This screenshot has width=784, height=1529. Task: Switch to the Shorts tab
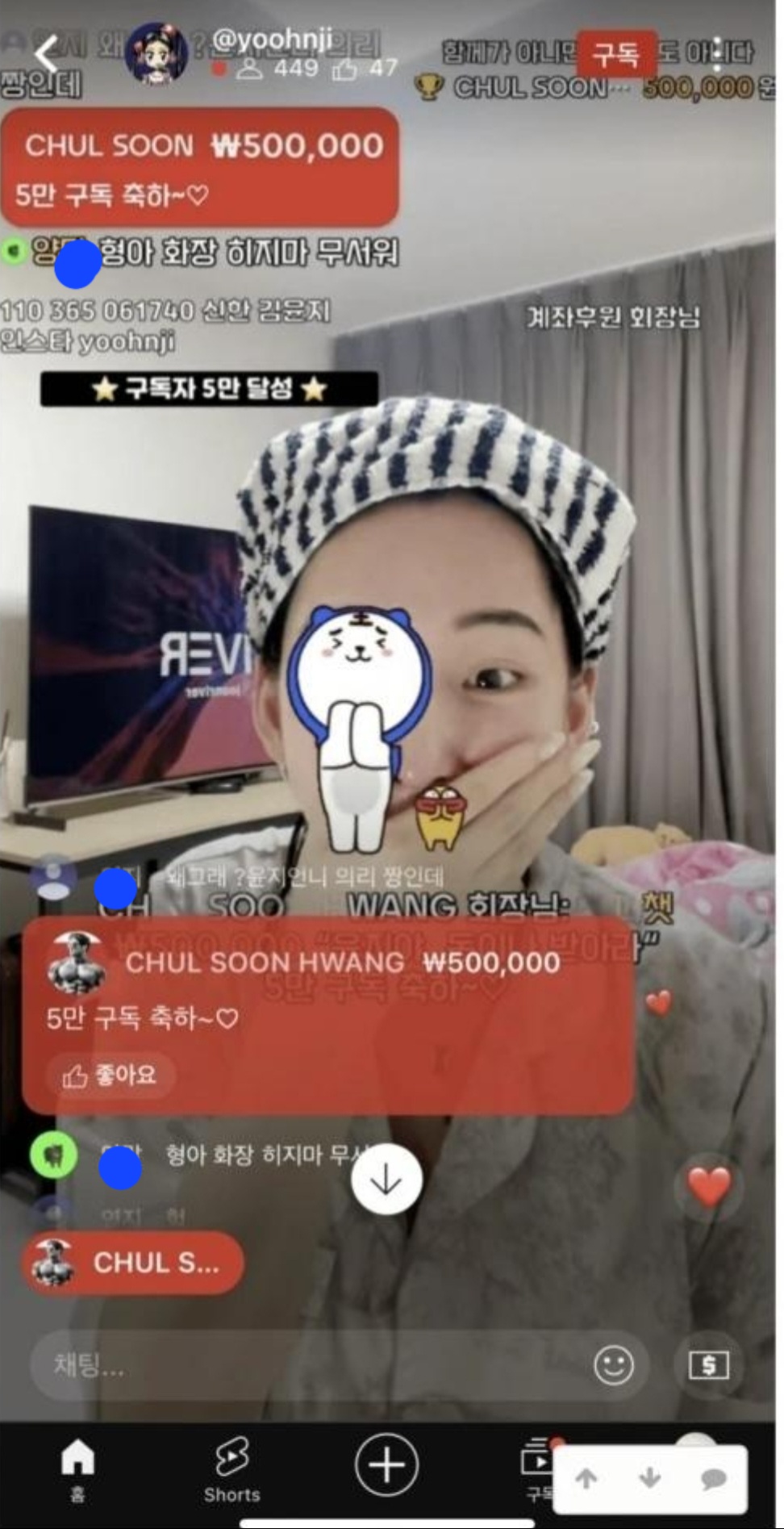click(231, 1468)
